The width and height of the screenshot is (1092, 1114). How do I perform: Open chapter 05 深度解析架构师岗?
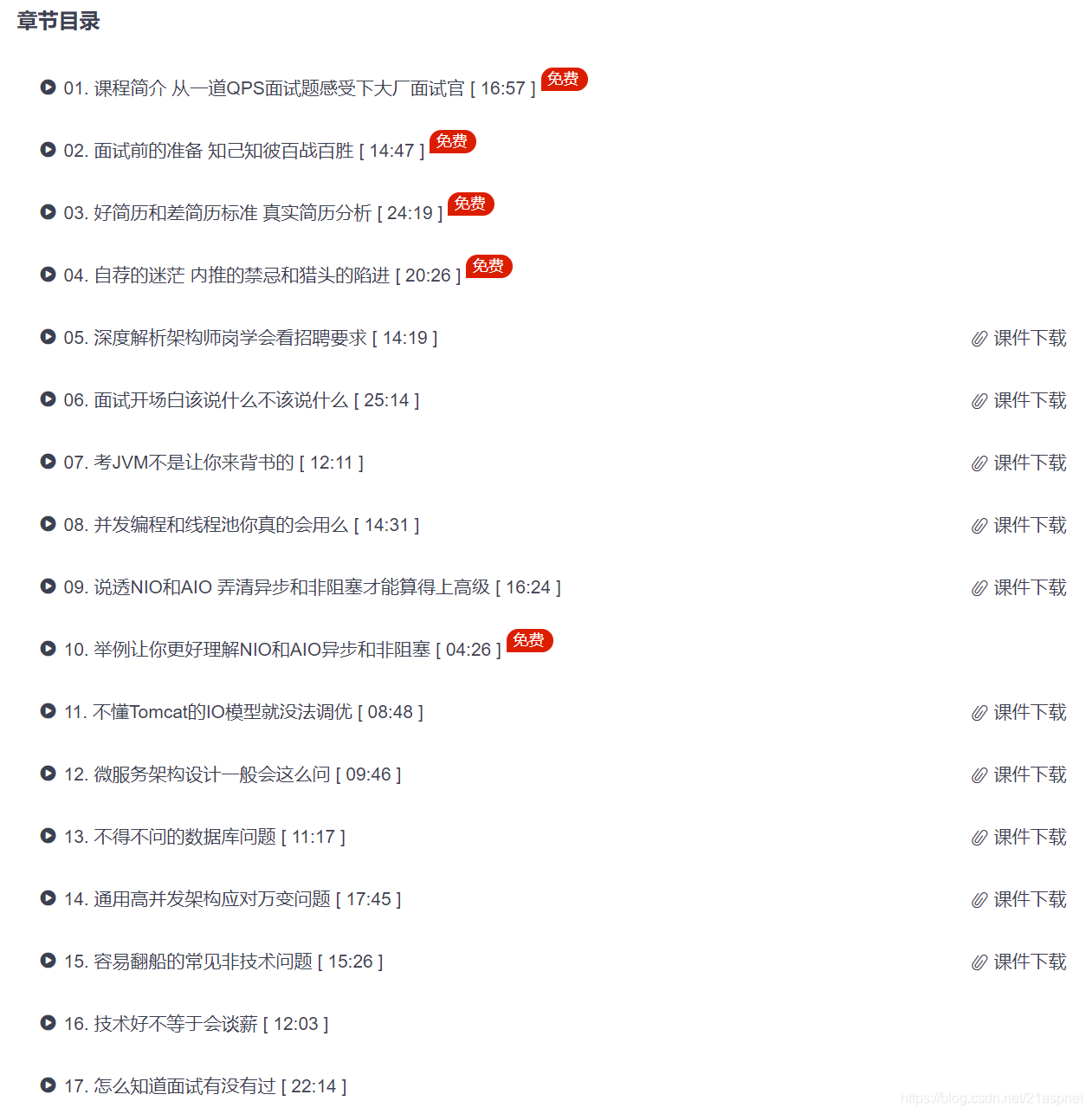pos(250,338)
